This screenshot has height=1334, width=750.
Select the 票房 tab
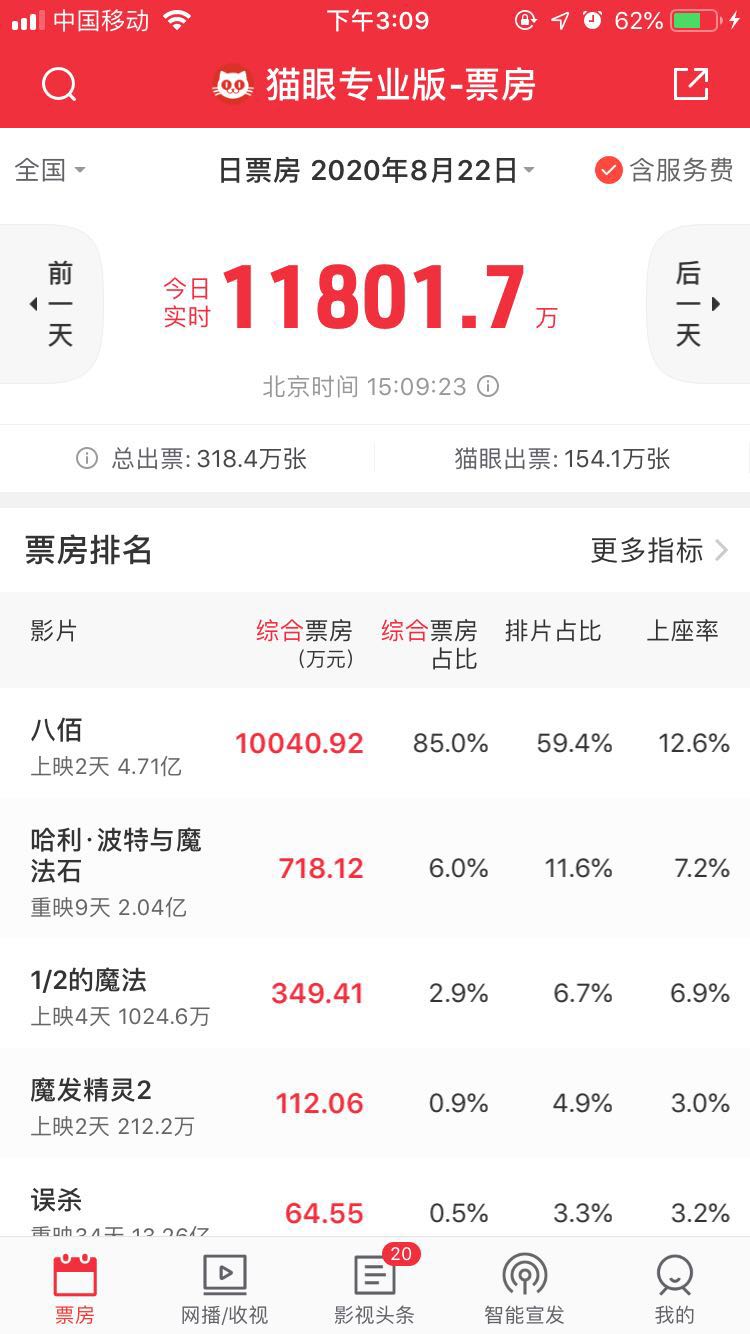click(x=75, y=1289)
